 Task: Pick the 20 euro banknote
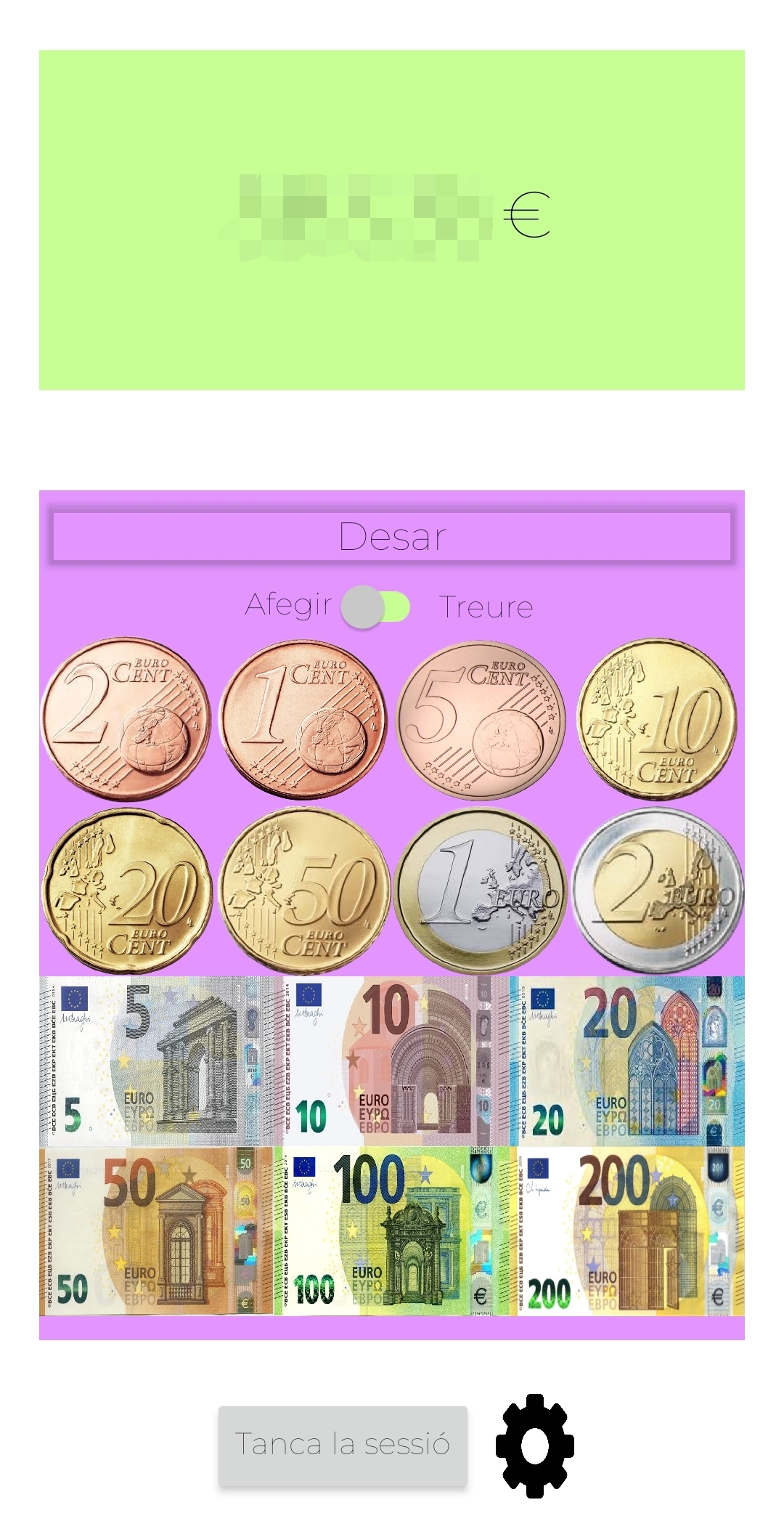629,1061
